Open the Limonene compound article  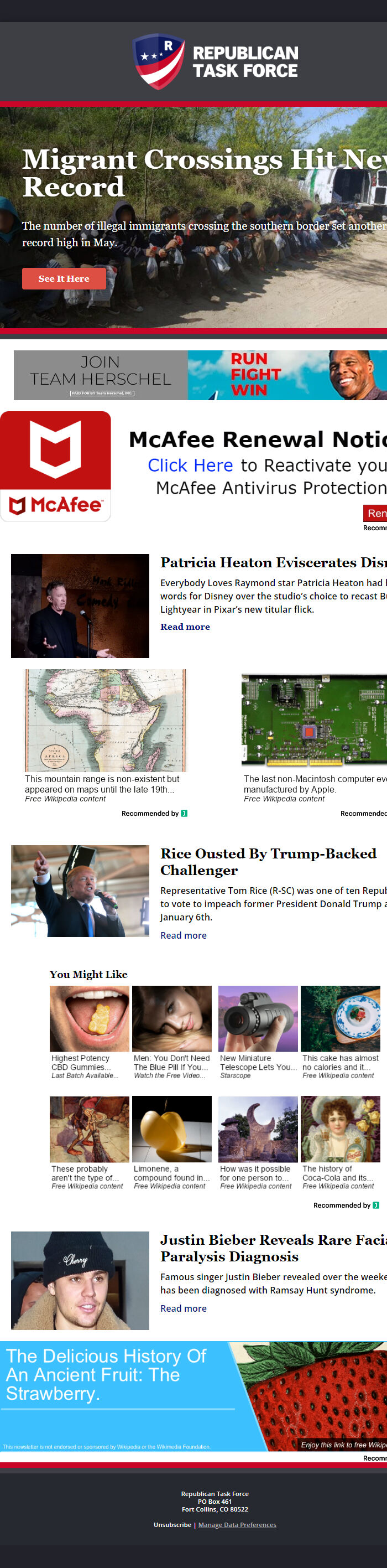[x=171, y=1143]
